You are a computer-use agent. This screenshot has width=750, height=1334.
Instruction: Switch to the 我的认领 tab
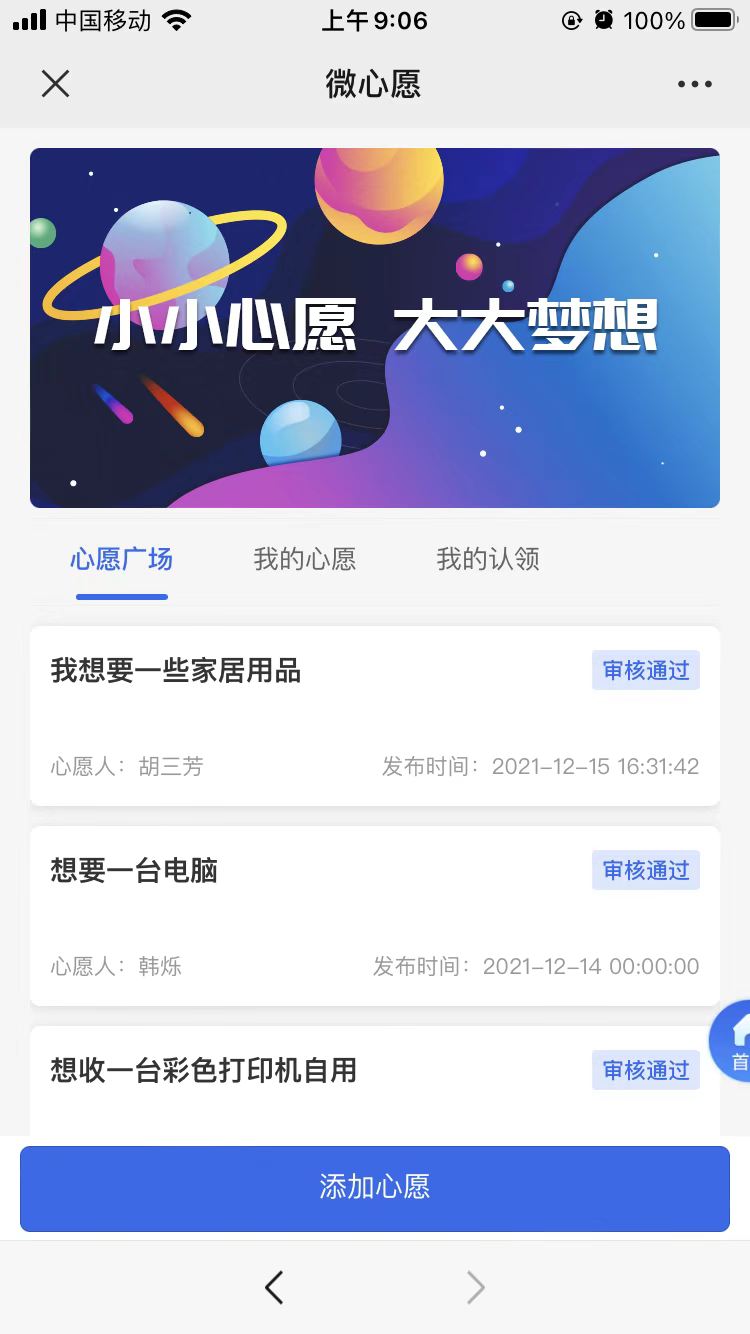tap(488, 559)
